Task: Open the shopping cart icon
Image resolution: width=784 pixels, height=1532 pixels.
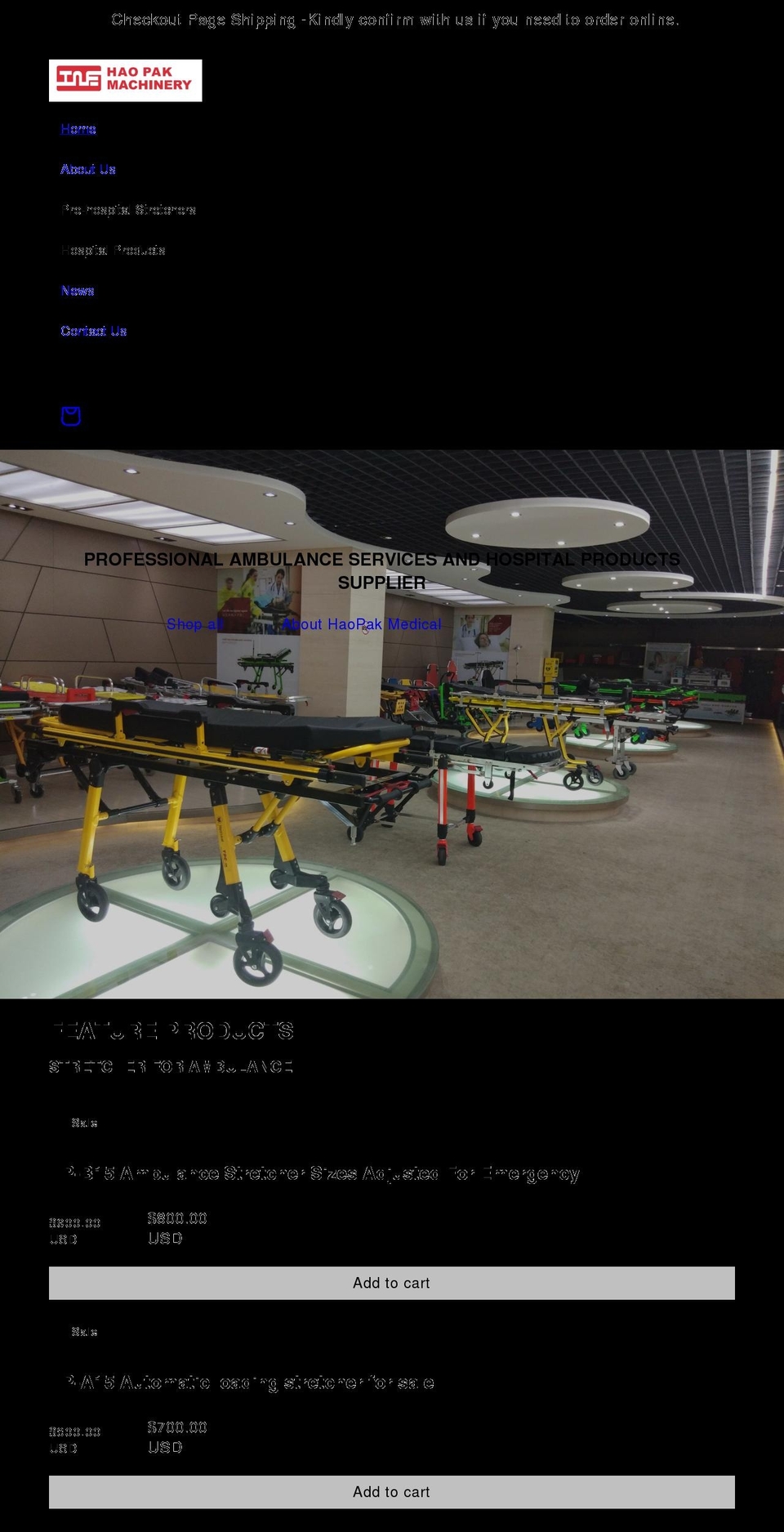Action: [x=71, y=416]
